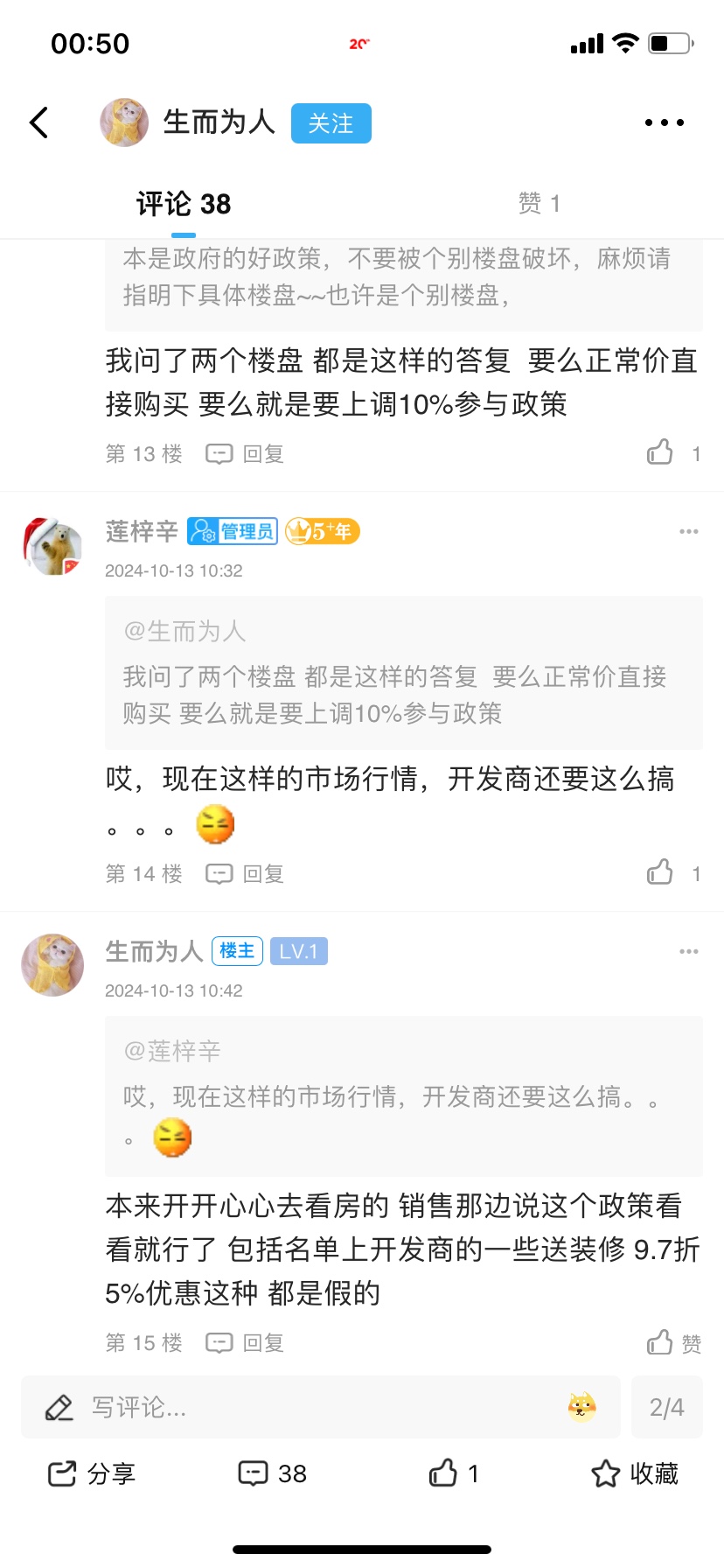Screen dimensions: 724x1568
Task: Tap the 关注 button to follow 生而为人
Action: [x=331, y=123]
